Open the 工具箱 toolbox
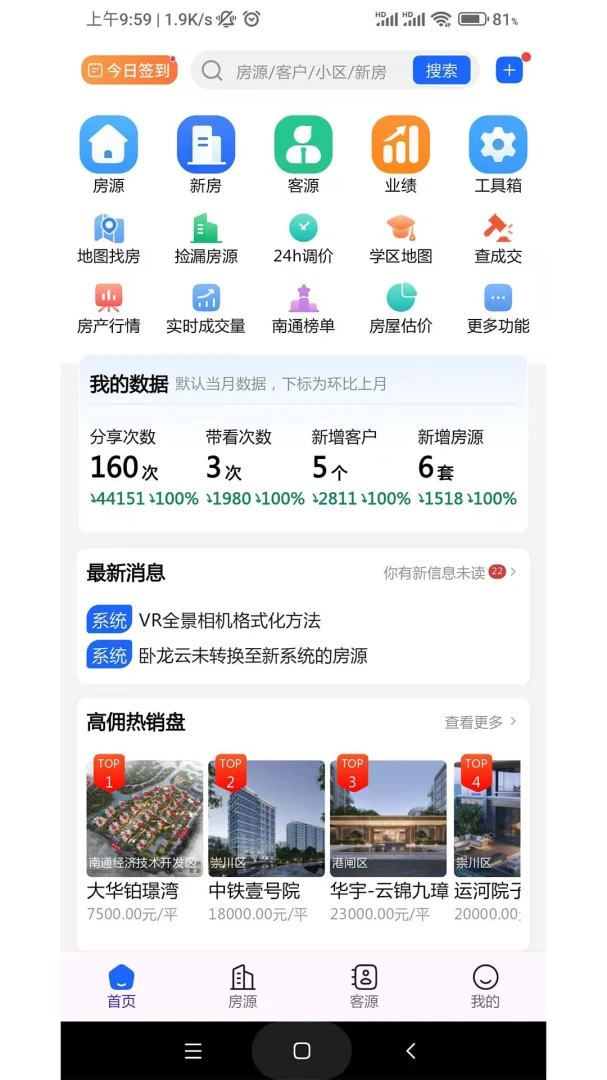This screenshot has width=607, height=1080. (497, 155)
